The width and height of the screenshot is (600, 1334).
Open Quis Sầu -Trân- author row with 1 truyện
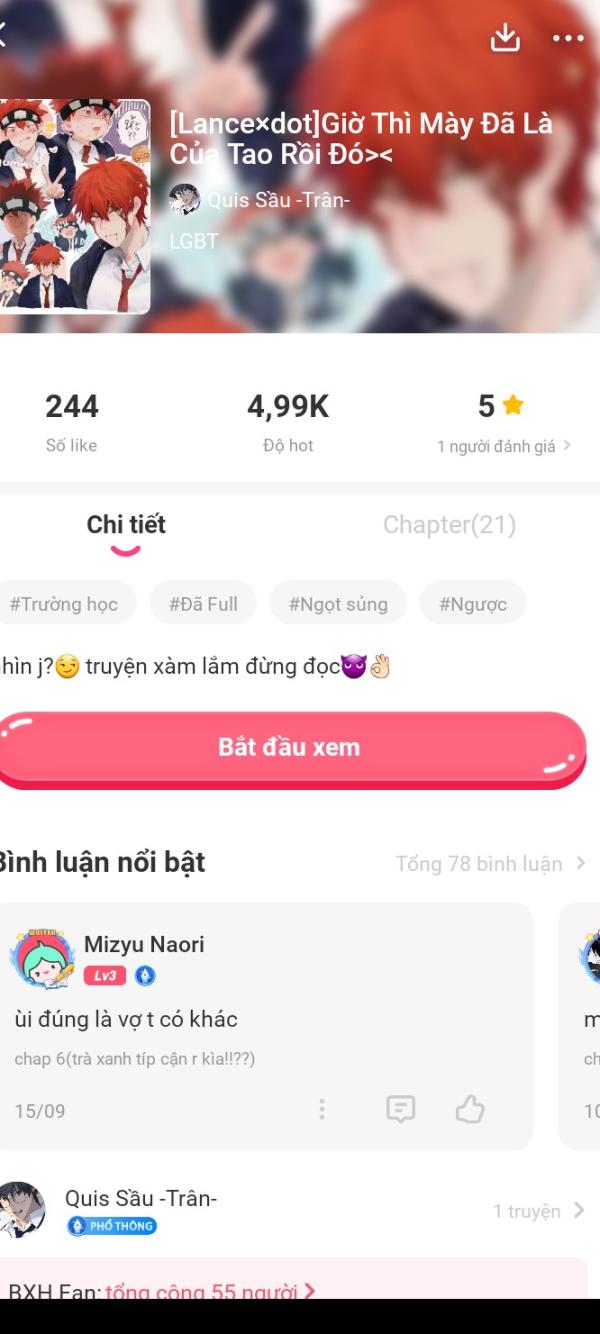(300, 1210)
